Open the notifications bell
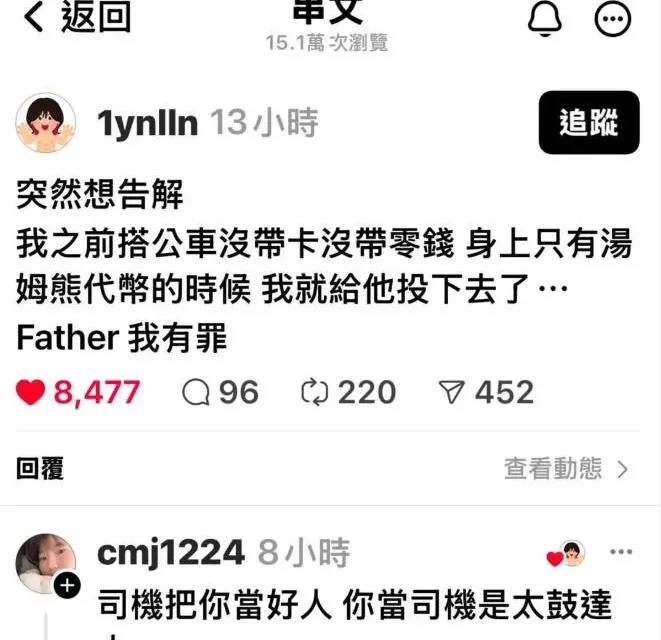Screen dimensions: 661x640 [x=544, y=18]
